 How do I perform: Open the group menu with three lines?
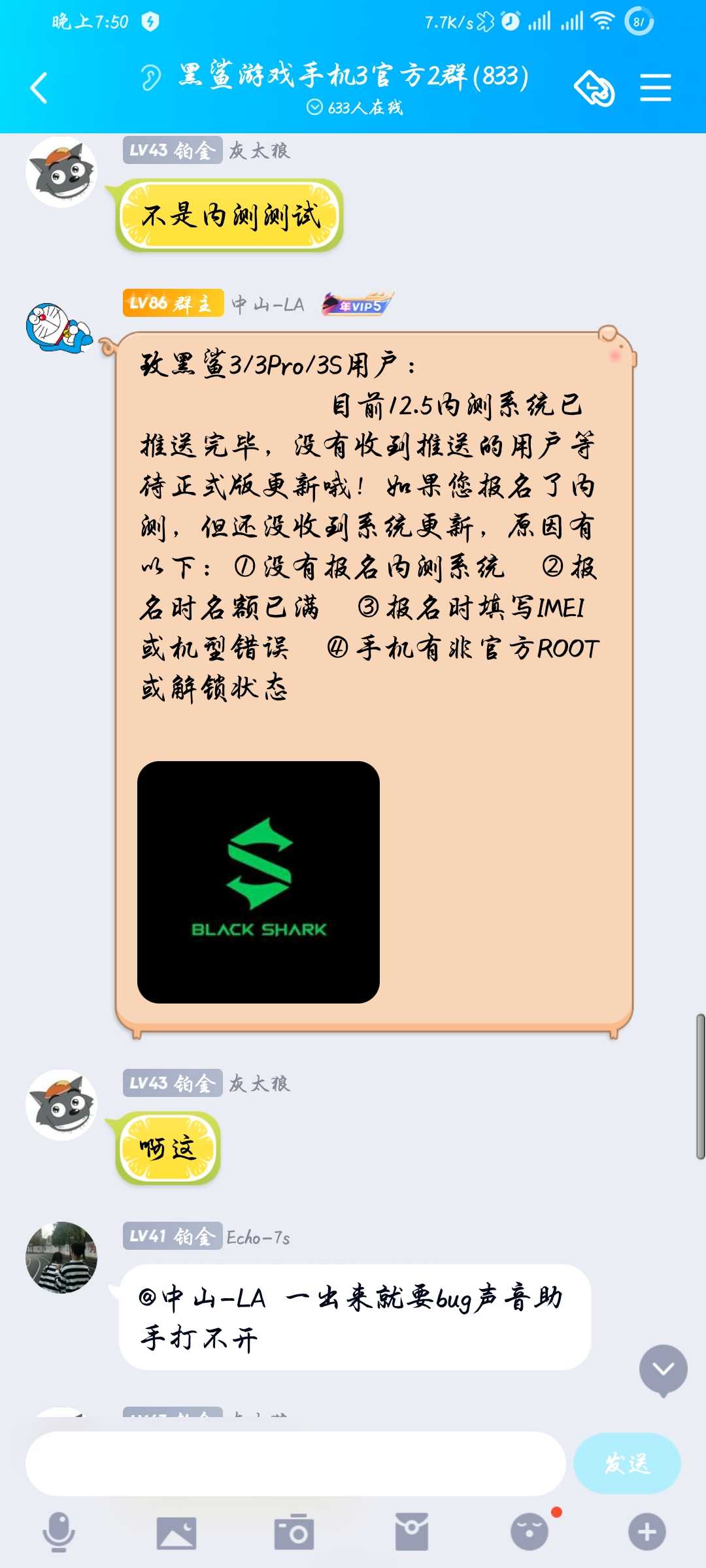pyautogui.click(x=655, y=88)
